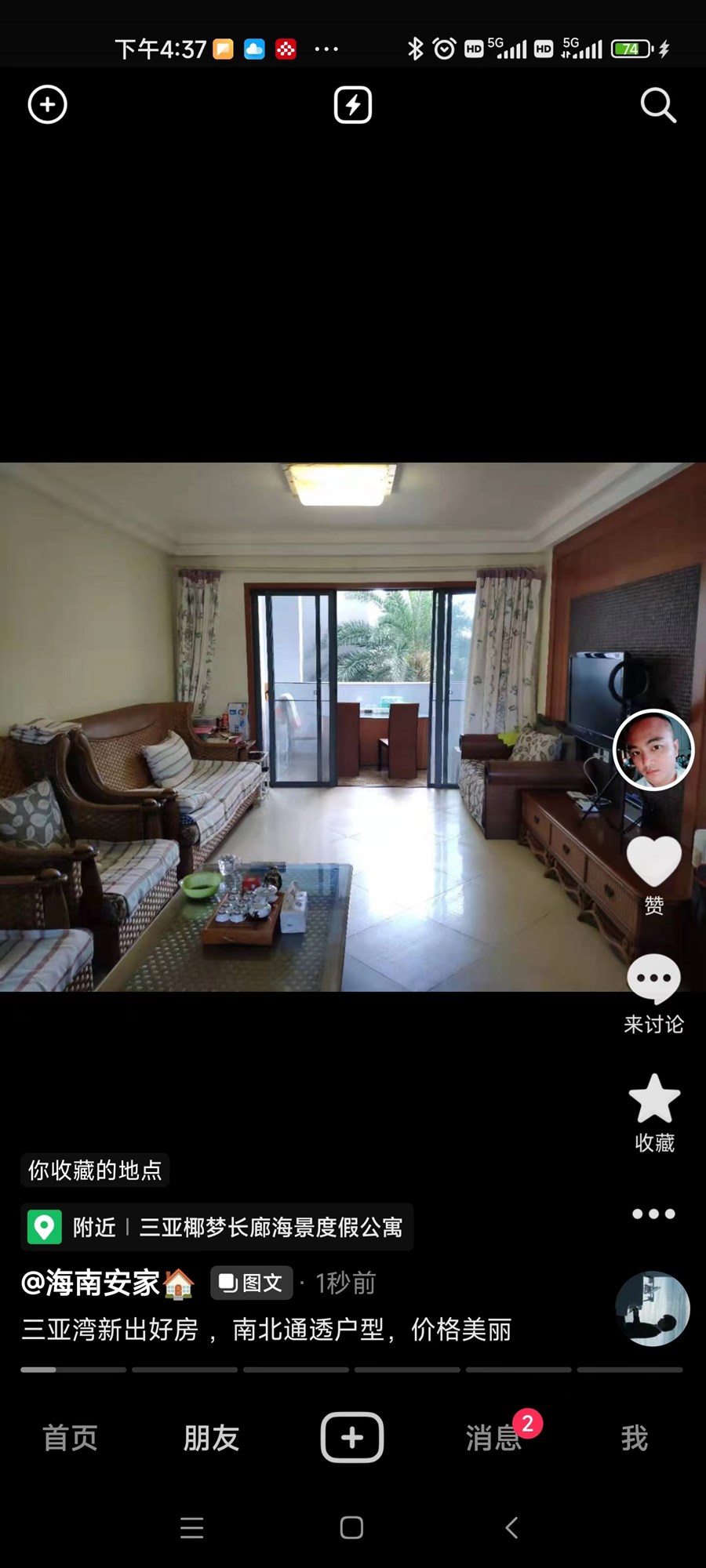Open the three-dot more options
Screen dimensions: 706x1568
[653, 1214]
